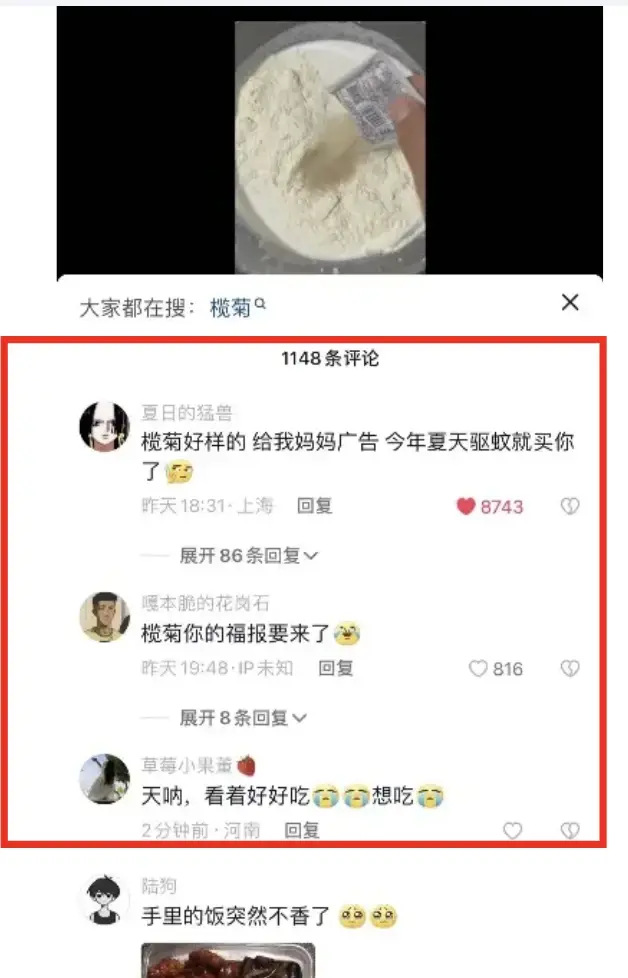The width and height of the screenshot is (628, 978).
Task: Expand the 8 replies
Action: point(243,717)
